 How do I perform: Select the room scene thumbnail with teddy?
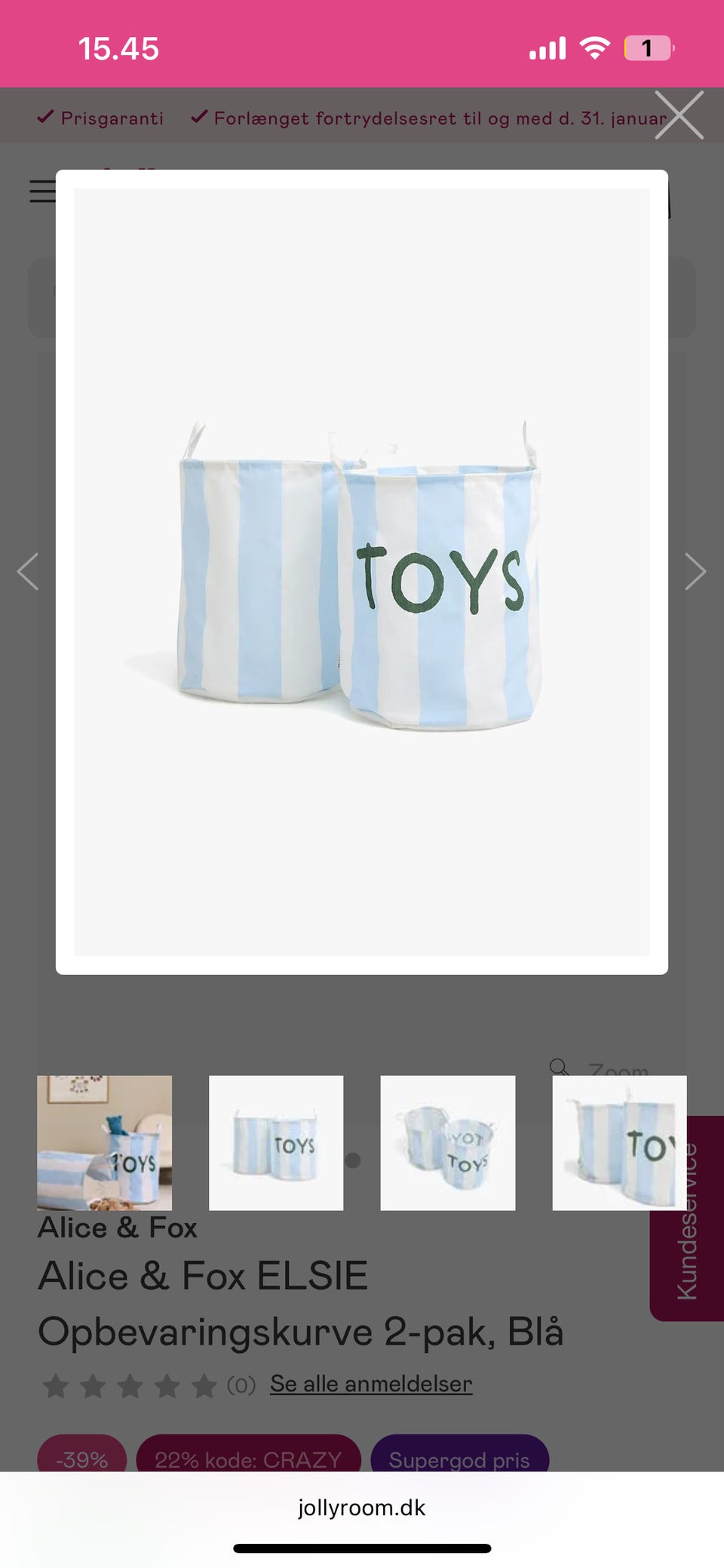[105, 1142]
